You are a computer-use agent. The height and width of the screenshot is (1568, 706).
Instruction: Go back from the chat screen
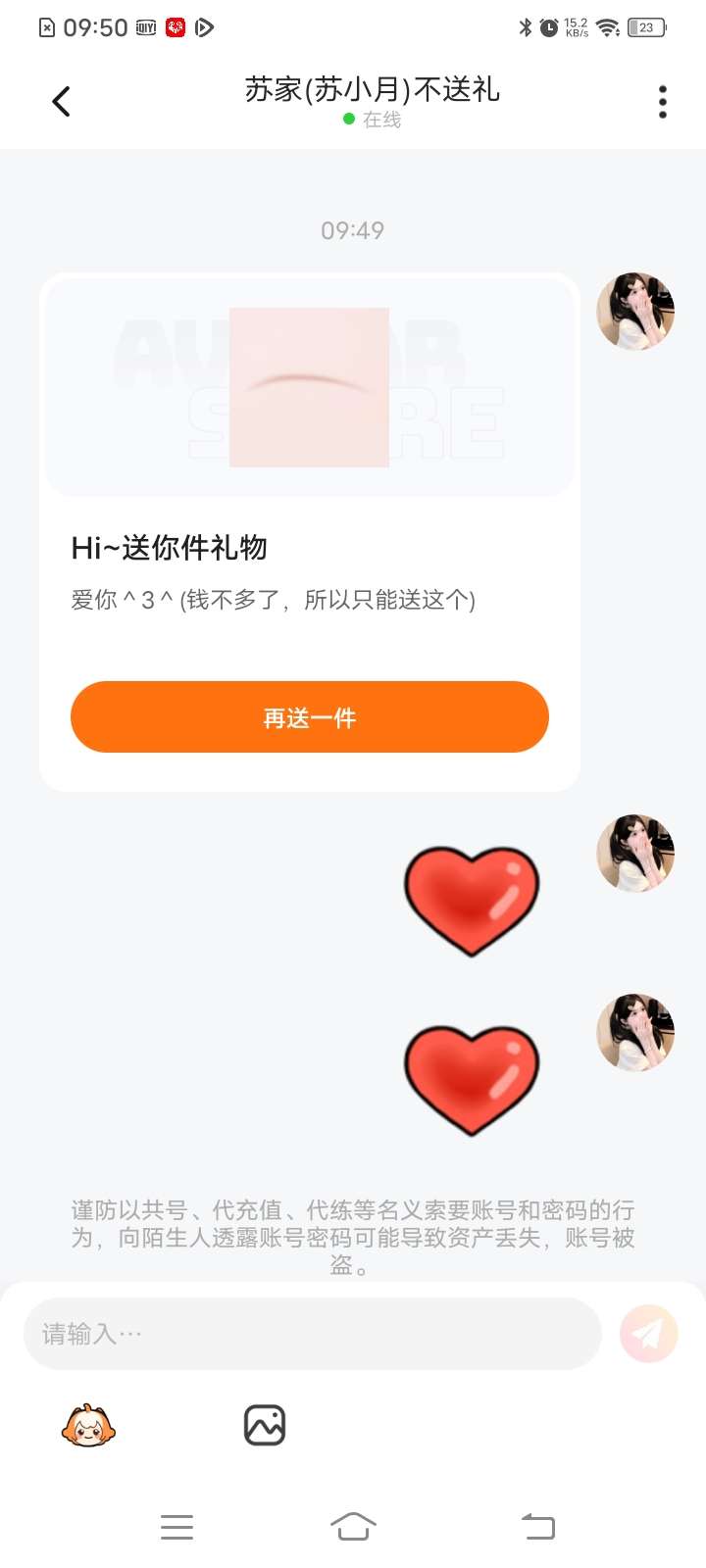coord(61,101)
